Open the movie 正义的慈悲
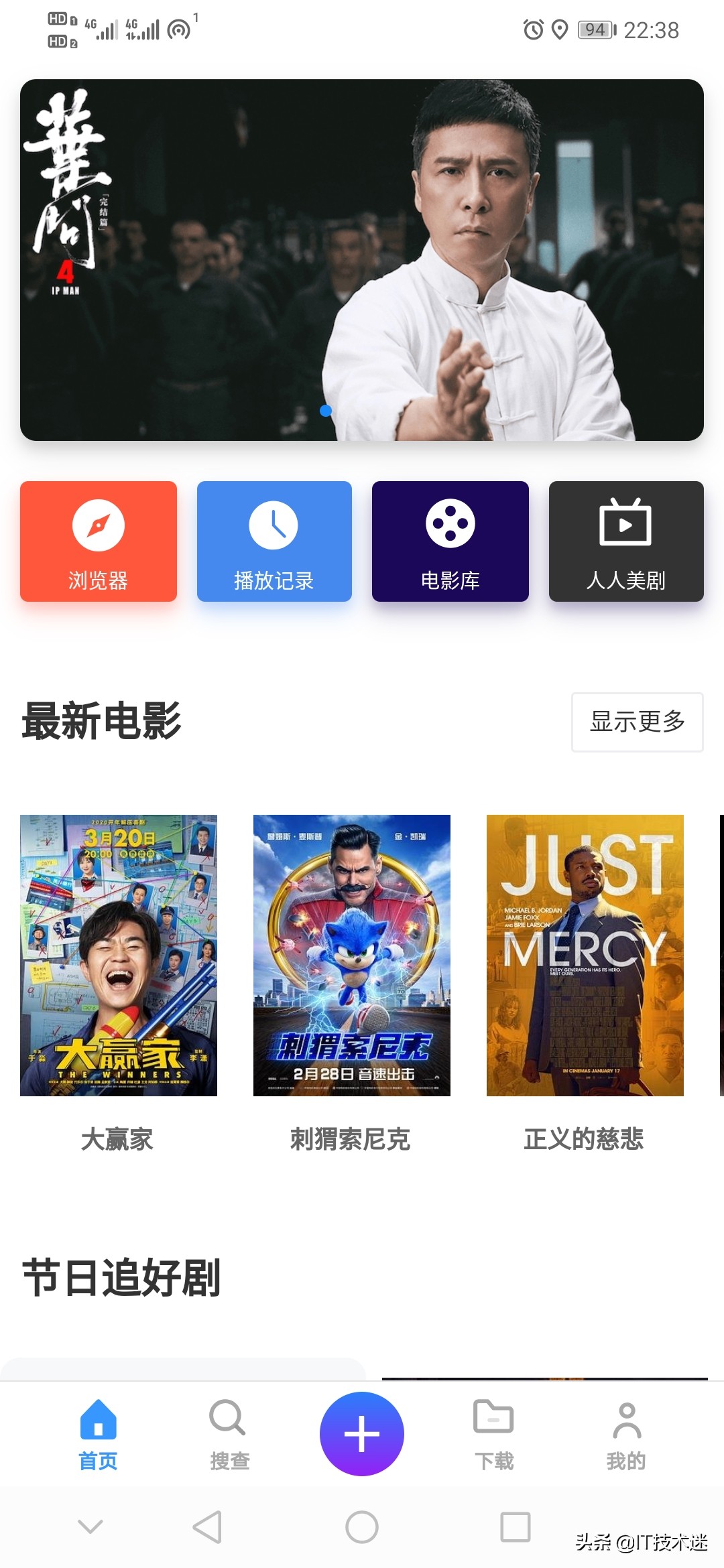 pyautogui.click(x=585, y=956)
